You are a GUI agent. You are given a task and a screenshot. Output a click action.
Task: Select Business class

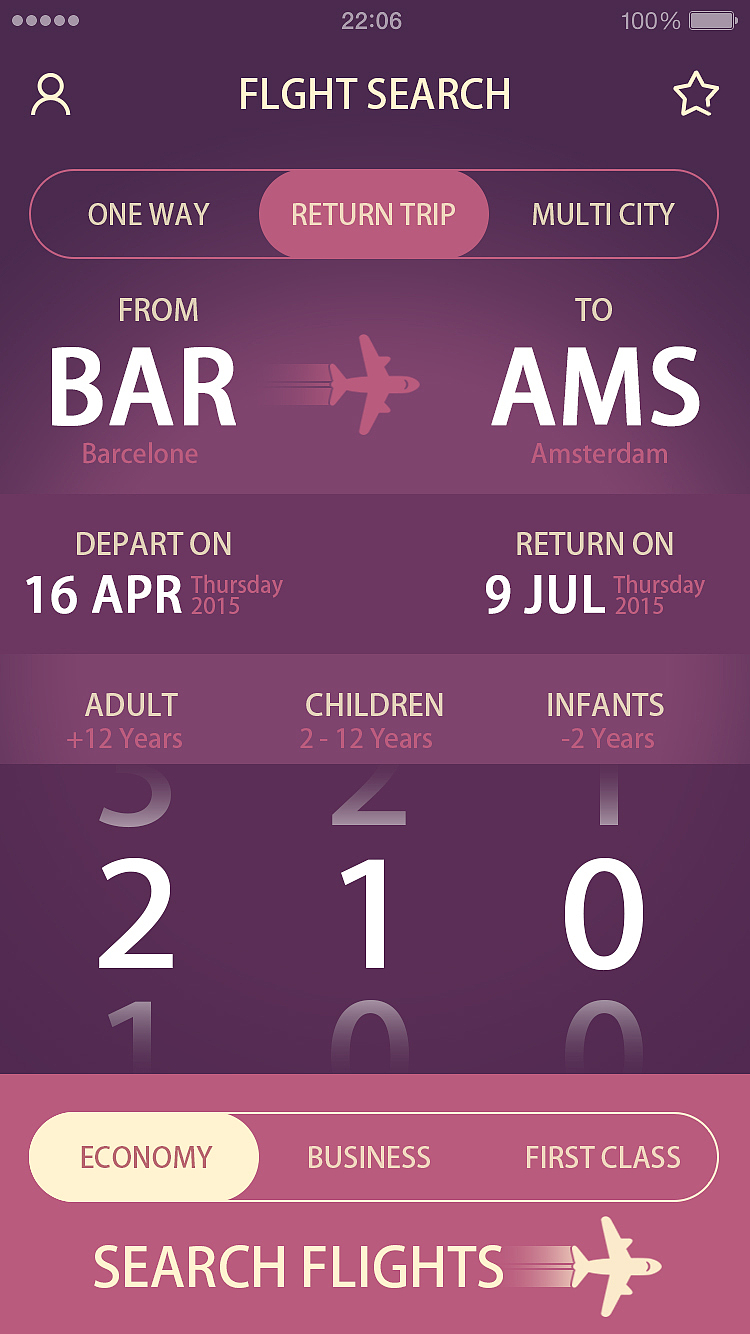pos(369,1157)
